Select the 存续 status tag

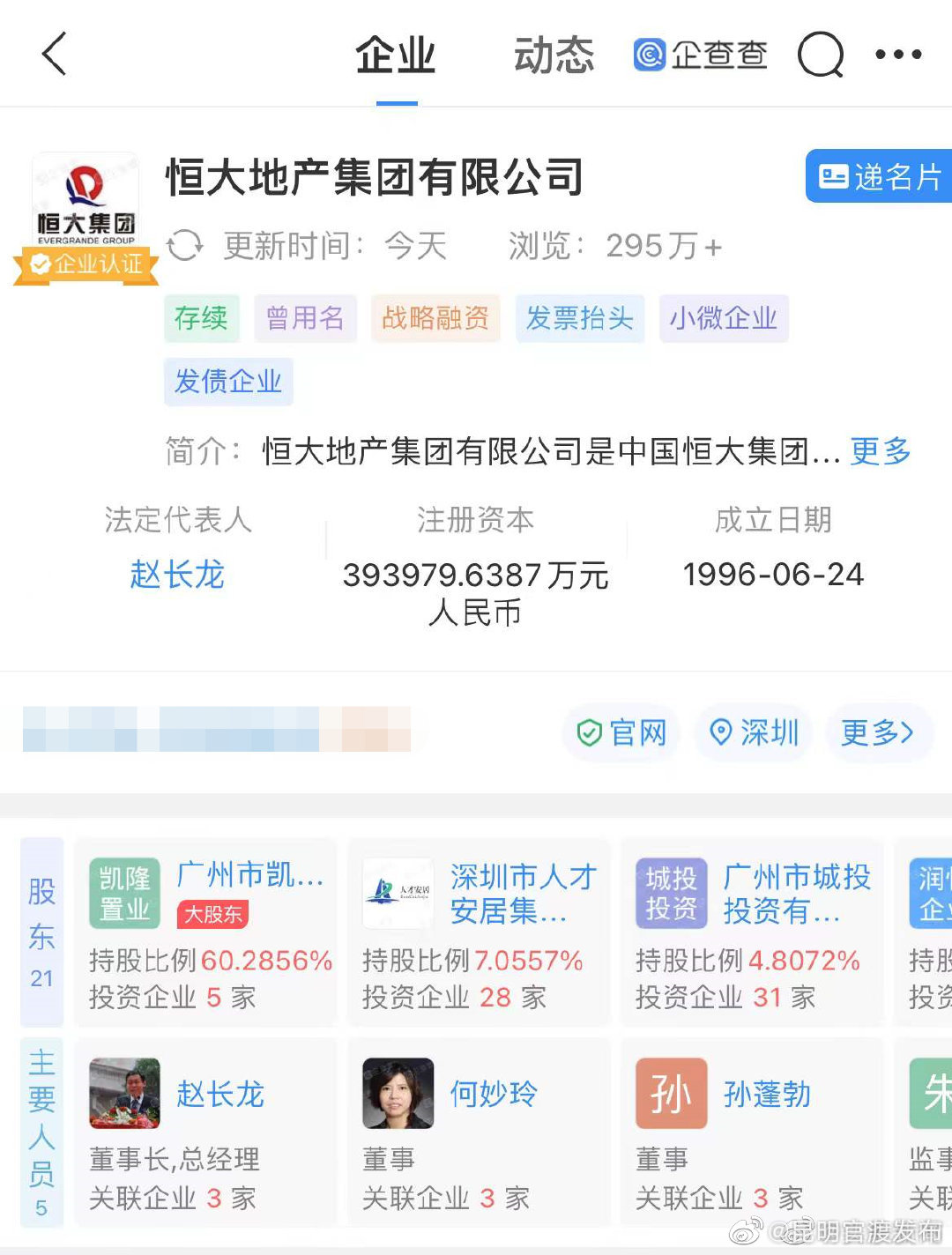tap(201, 319)
